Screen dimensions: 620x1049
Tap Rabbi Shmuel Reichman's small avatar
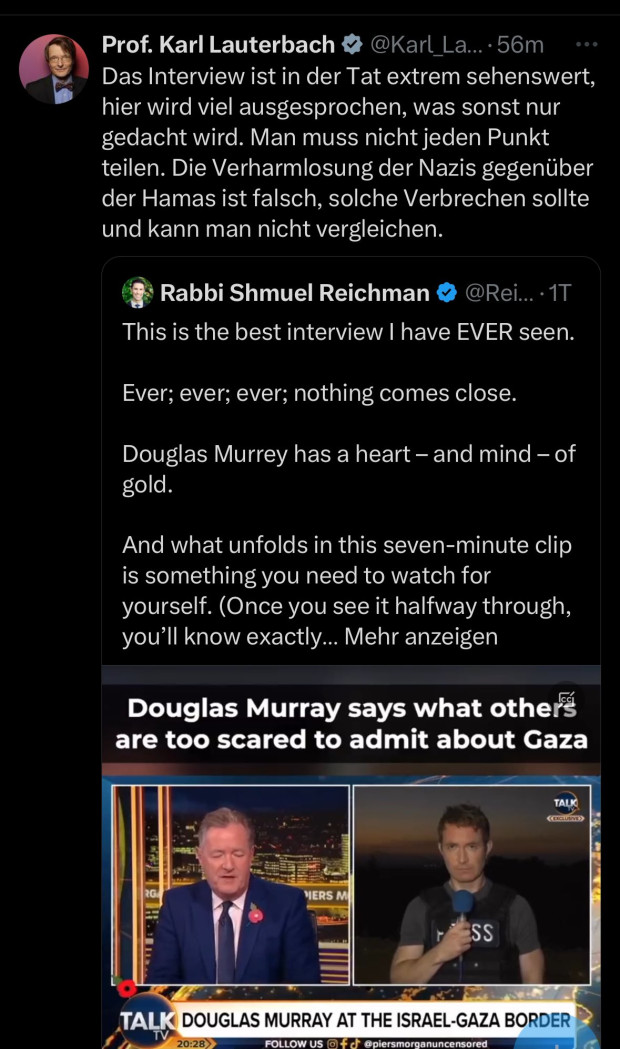click(x=137, y=293)
